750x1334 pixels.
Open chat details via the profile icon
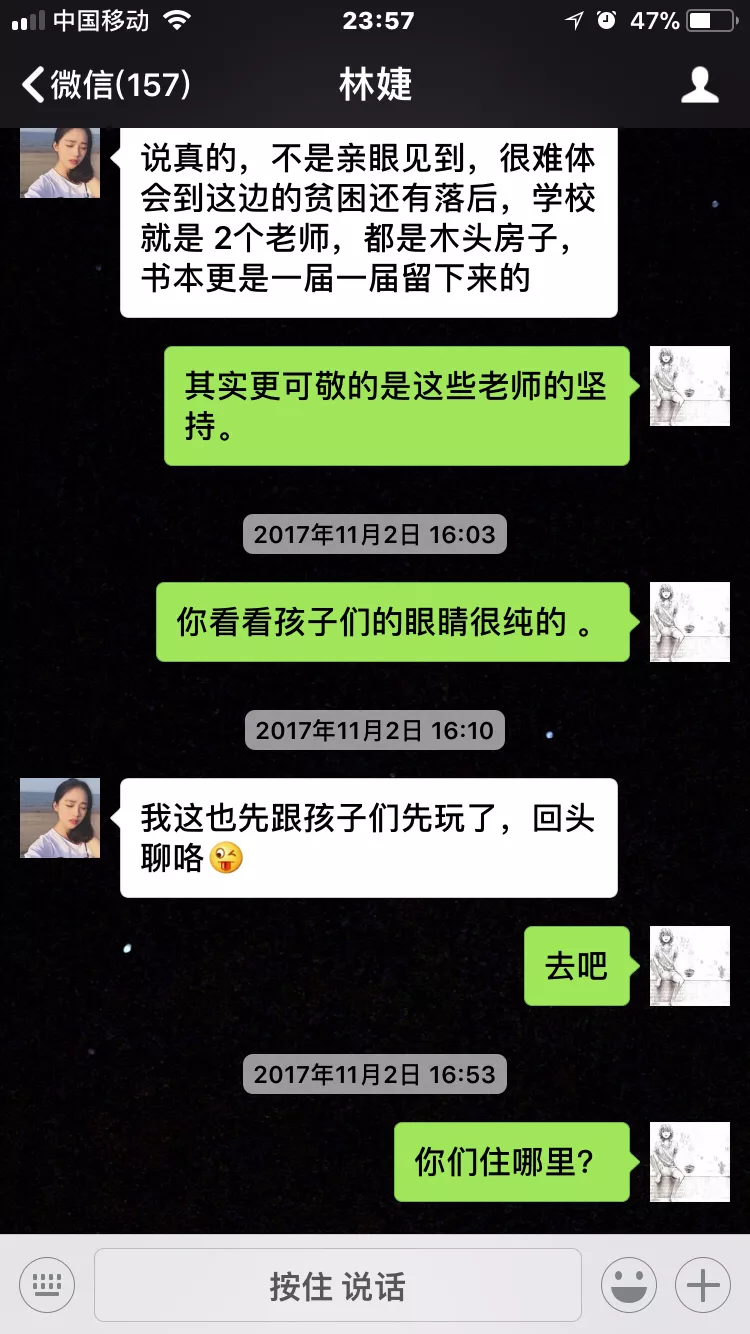point(699,85)
